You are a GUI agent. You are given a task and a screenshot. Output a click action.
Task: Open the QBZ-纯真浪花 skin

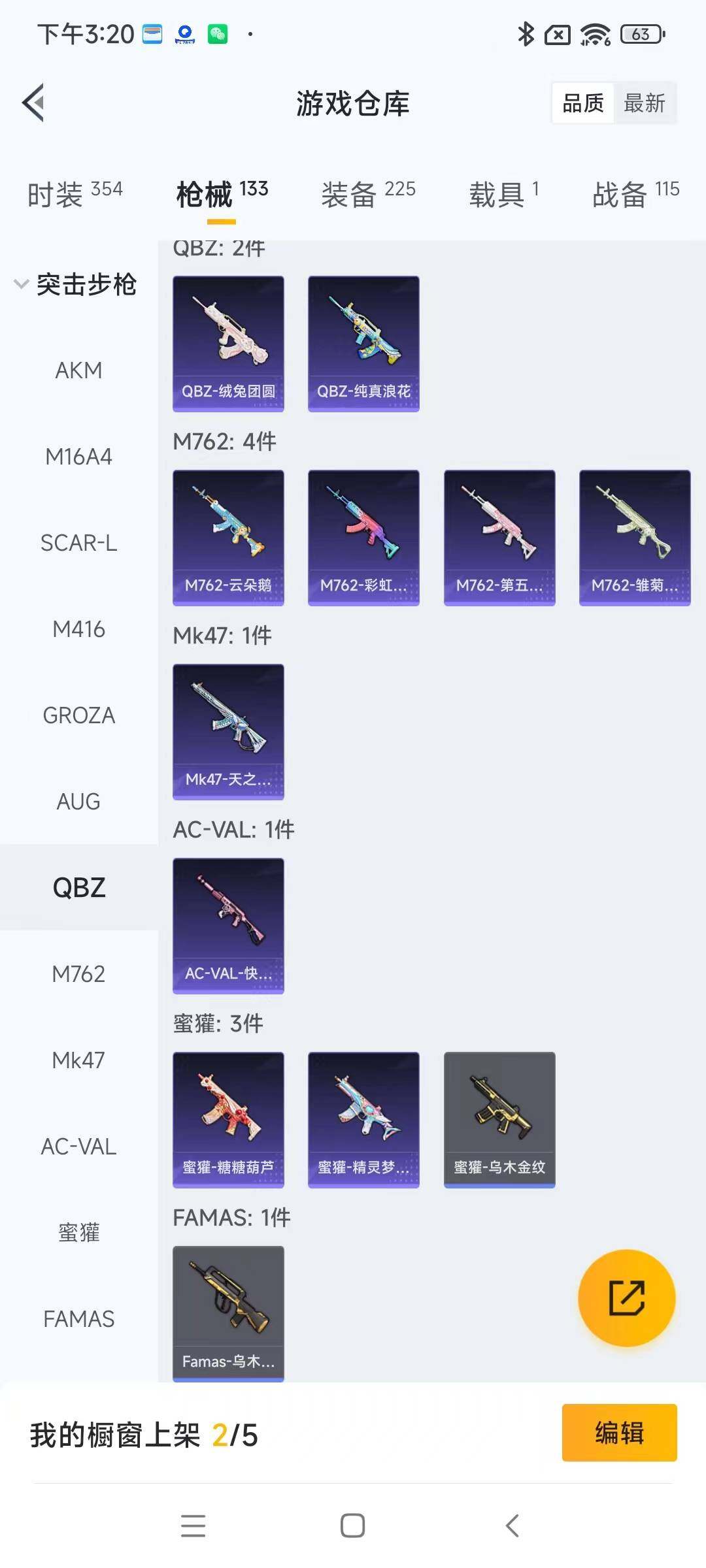pos(363,343)
